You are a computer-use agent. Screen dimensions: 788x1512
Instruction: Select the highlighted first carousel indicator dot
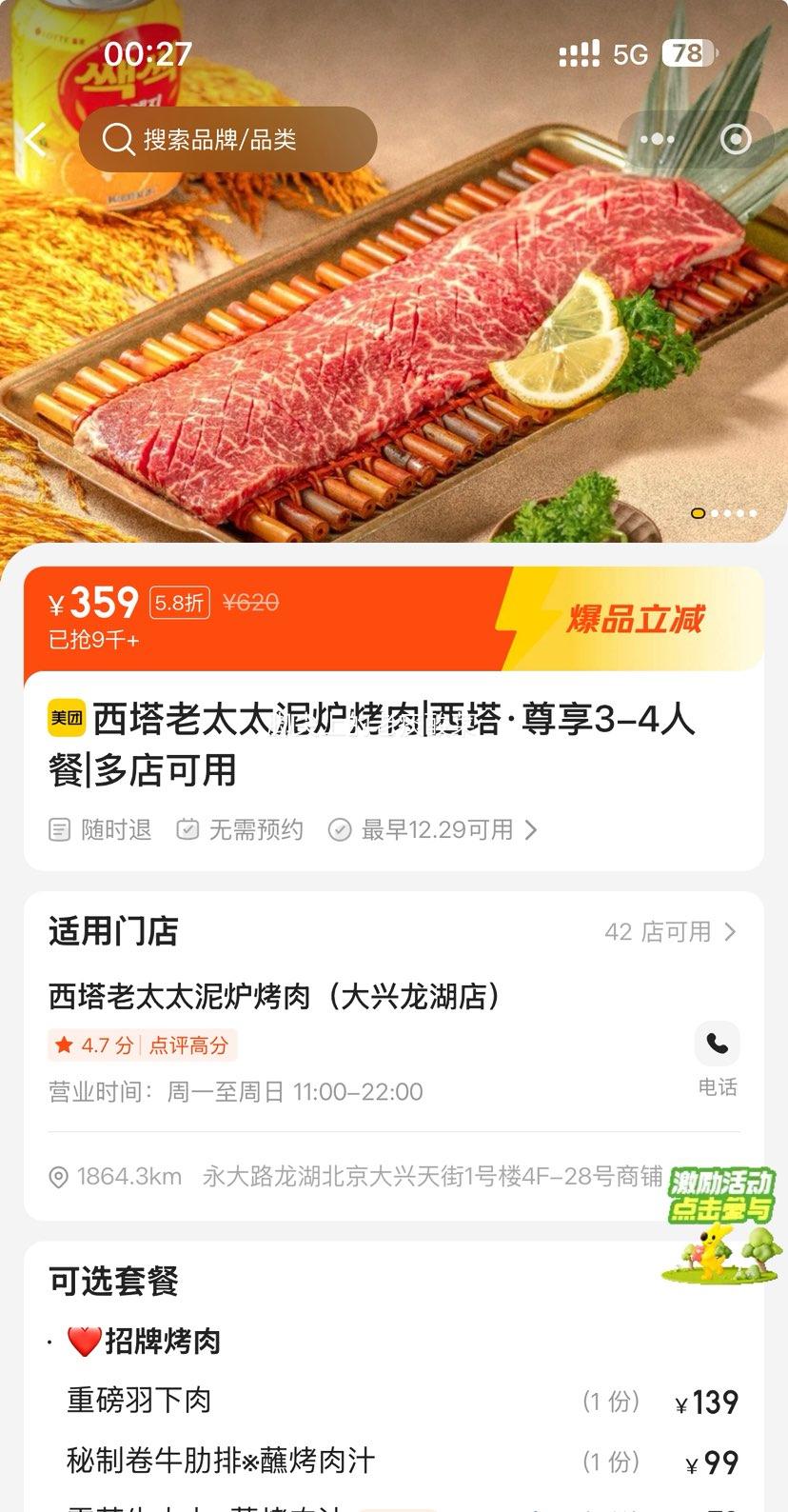coord(698,513)
